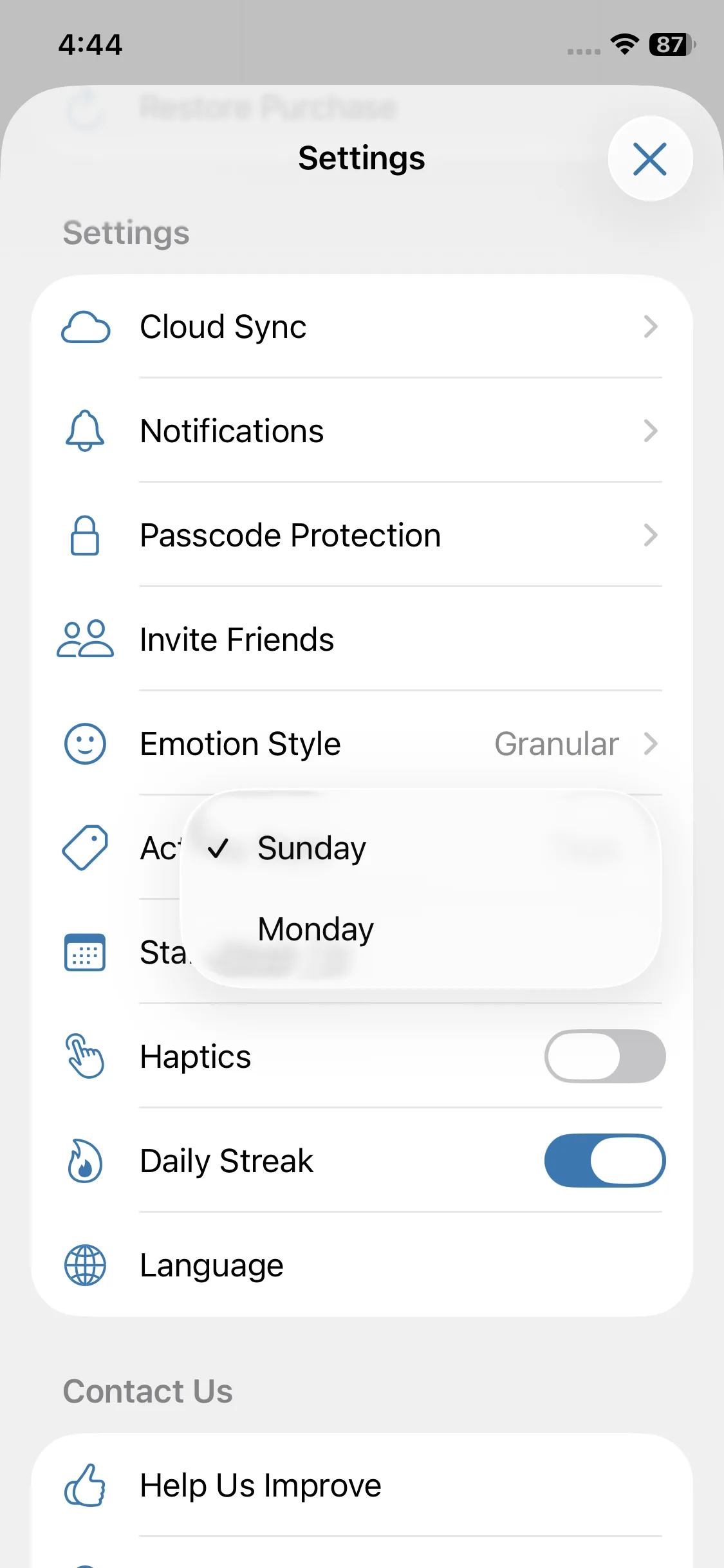Open Notifications settings
724x1568 pixels.
(x=362, y=431)
